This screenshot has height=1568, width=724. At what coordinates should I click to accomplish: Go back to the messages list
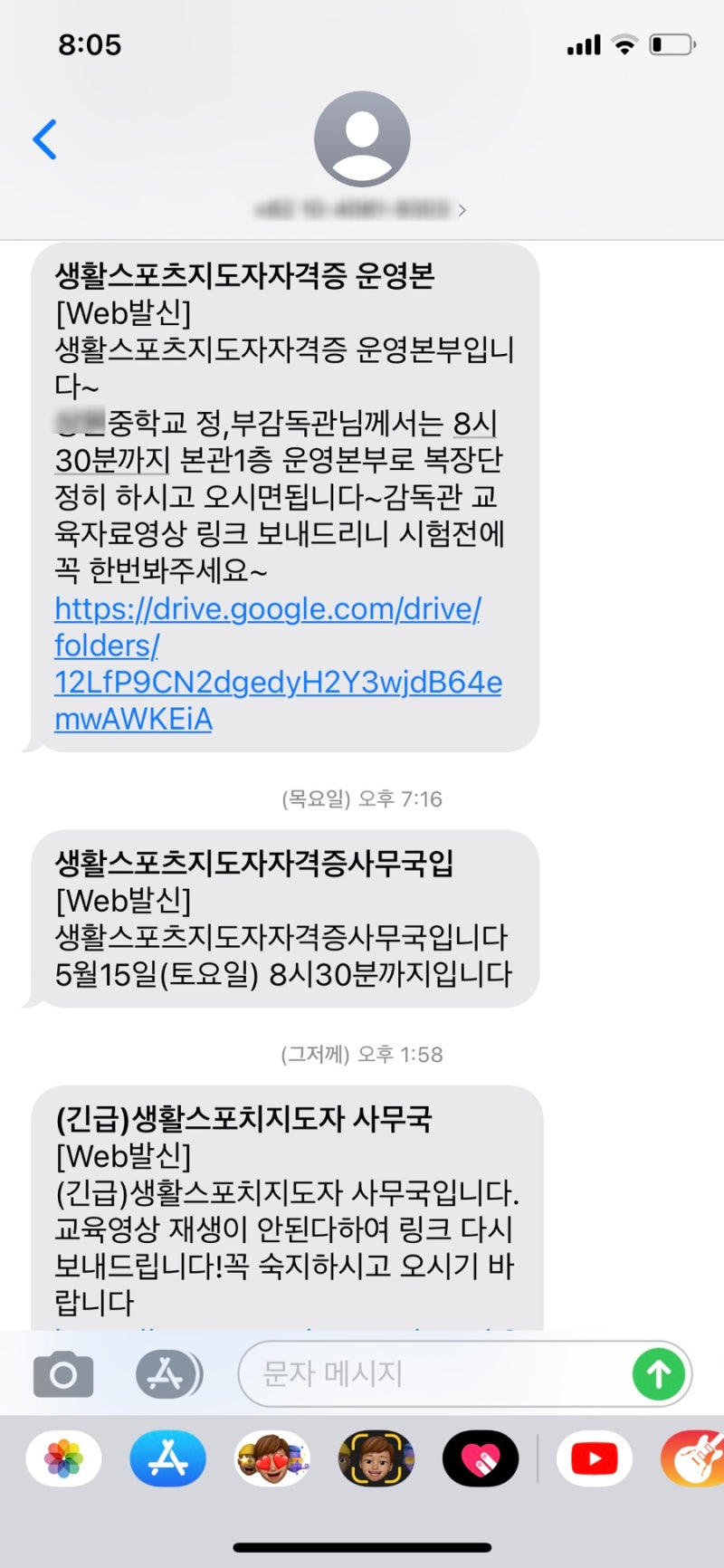(x=44, y=139)
